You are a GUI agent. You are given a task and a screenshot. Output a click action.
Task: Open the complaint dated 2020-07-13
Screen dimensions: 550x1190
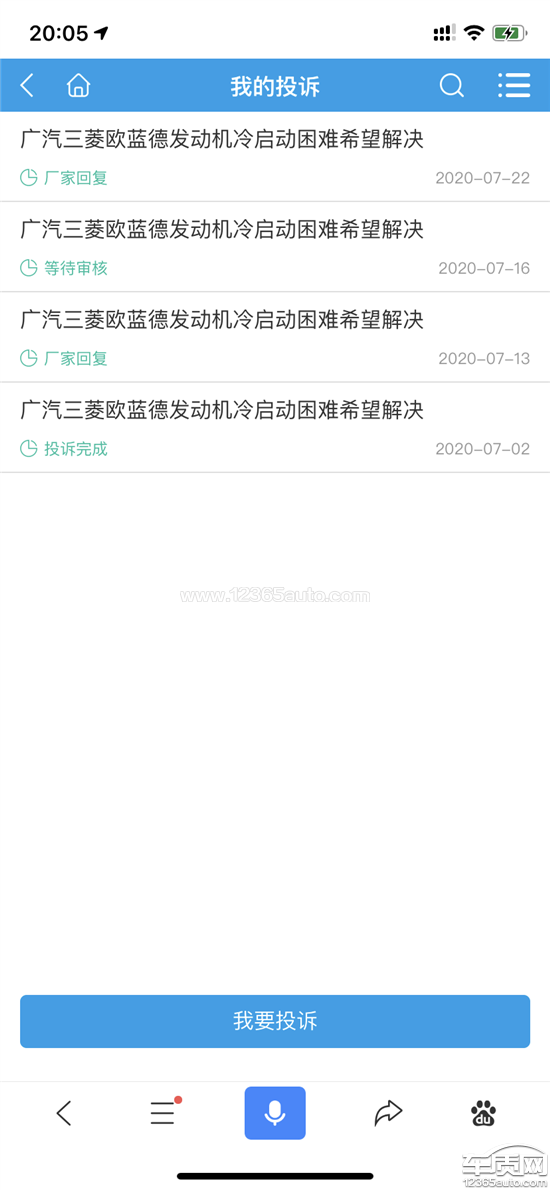click(275, 337)
